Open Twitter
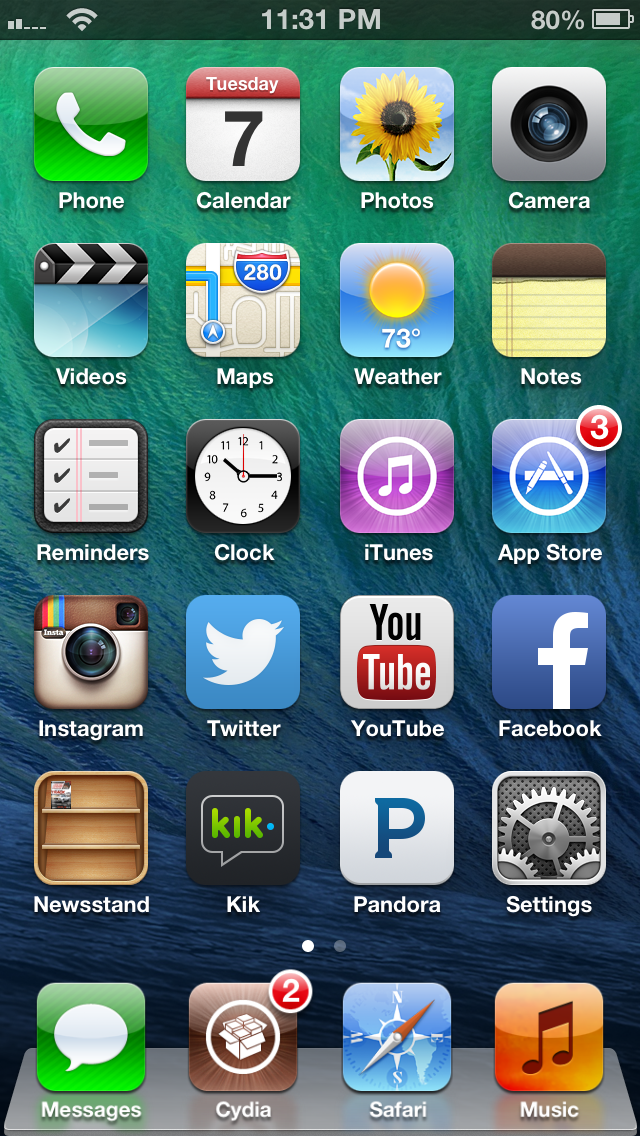The image size is (640, 1136). (x=243, y=652)
